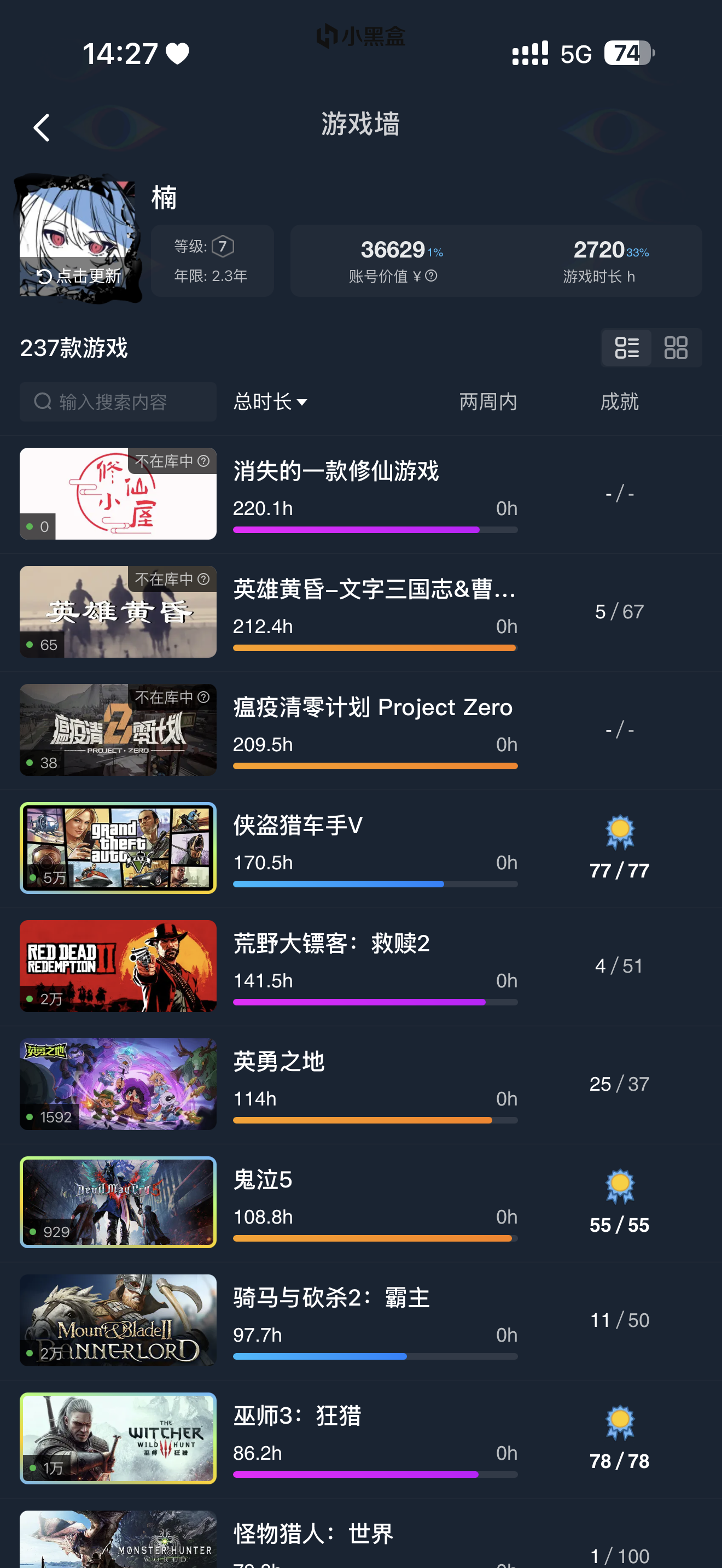Open 瘟疫清零计划 Project Zero entry
Screen dimensions: 722x1568
pyautogui.click(x=372, y=708)
